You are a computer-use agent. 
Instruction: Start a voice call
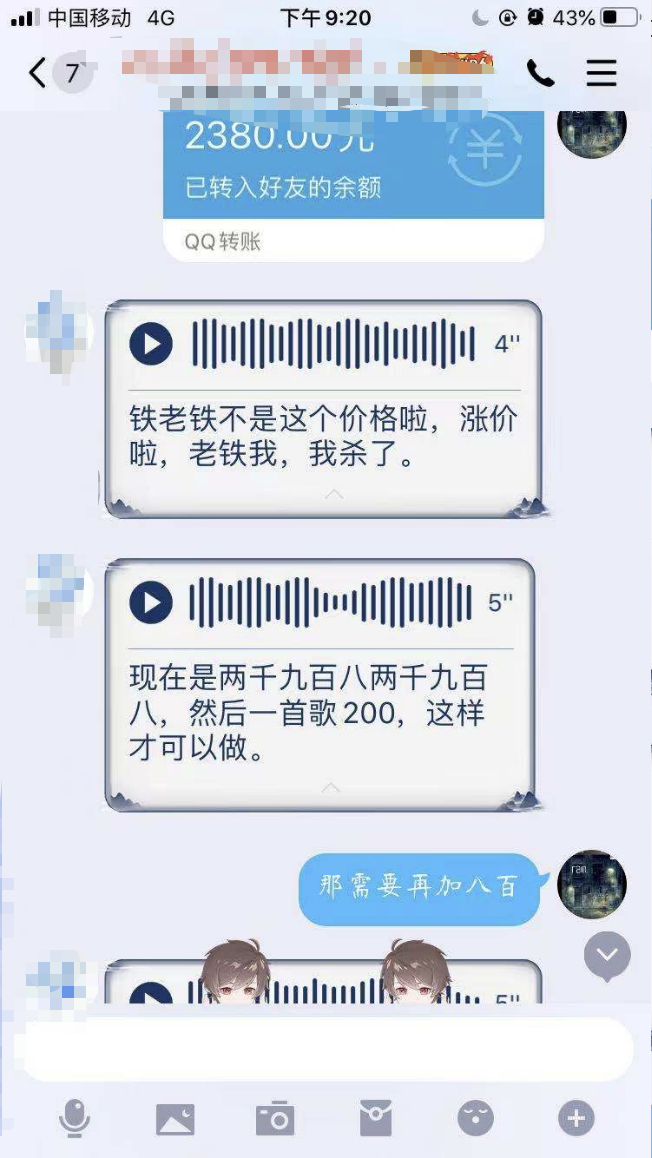tap(540, 73)
